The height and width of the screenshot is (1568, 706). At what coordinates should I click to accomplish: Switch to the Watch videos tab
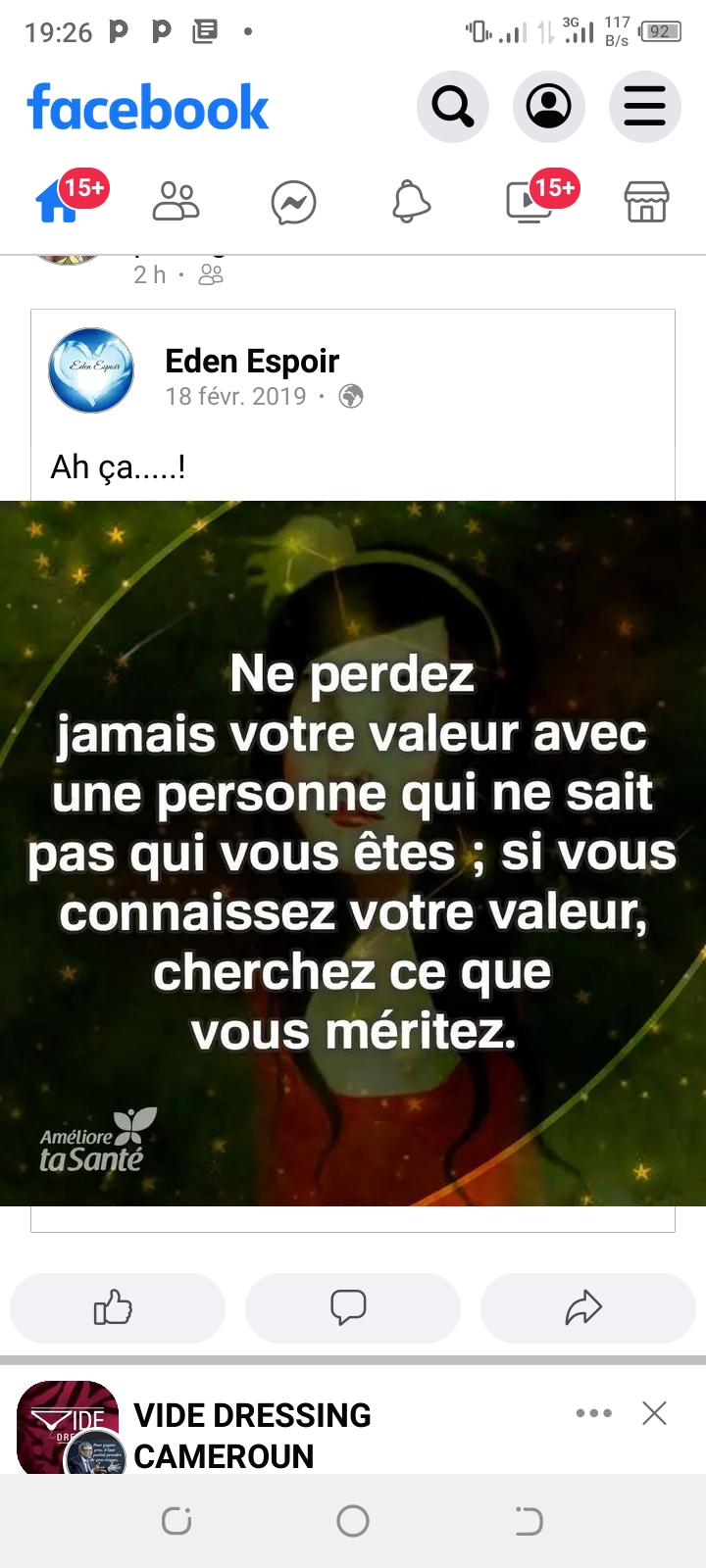click(529, 203)
